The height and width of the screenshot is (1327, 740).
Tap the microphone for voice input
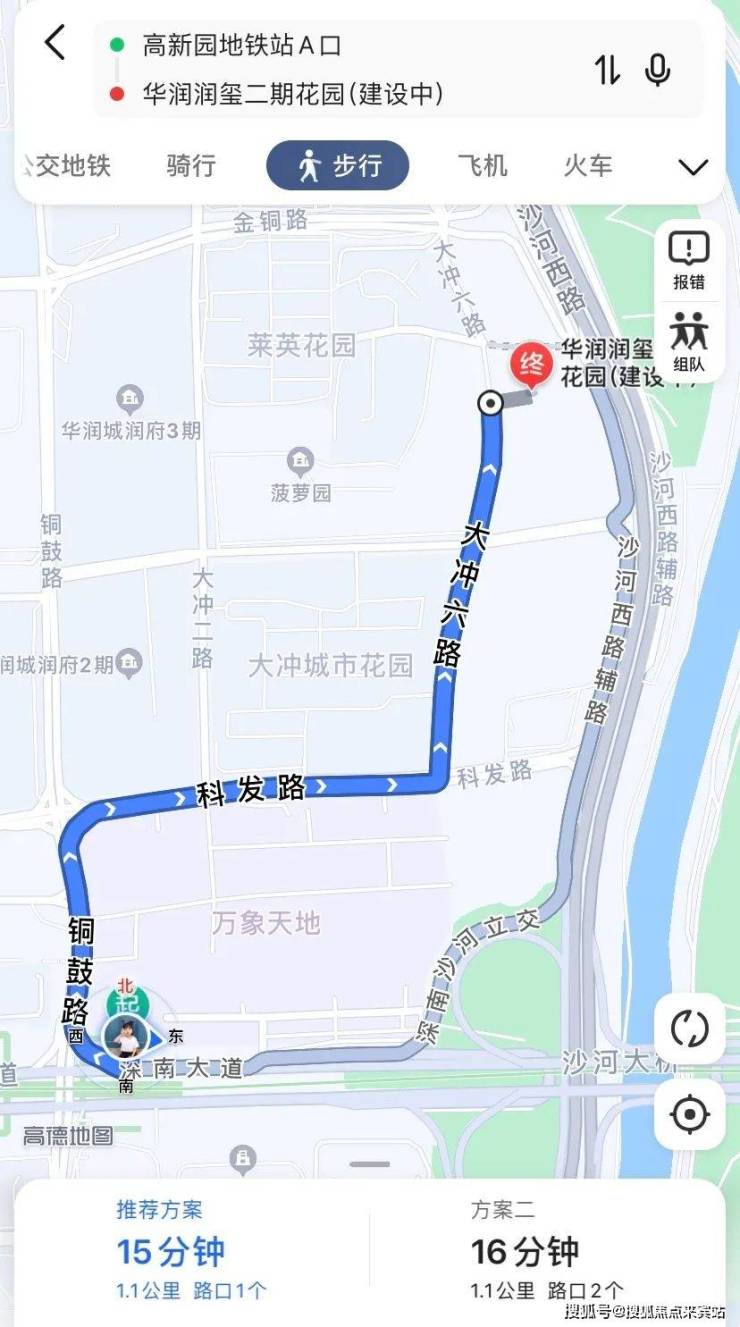tap(657, 69)
